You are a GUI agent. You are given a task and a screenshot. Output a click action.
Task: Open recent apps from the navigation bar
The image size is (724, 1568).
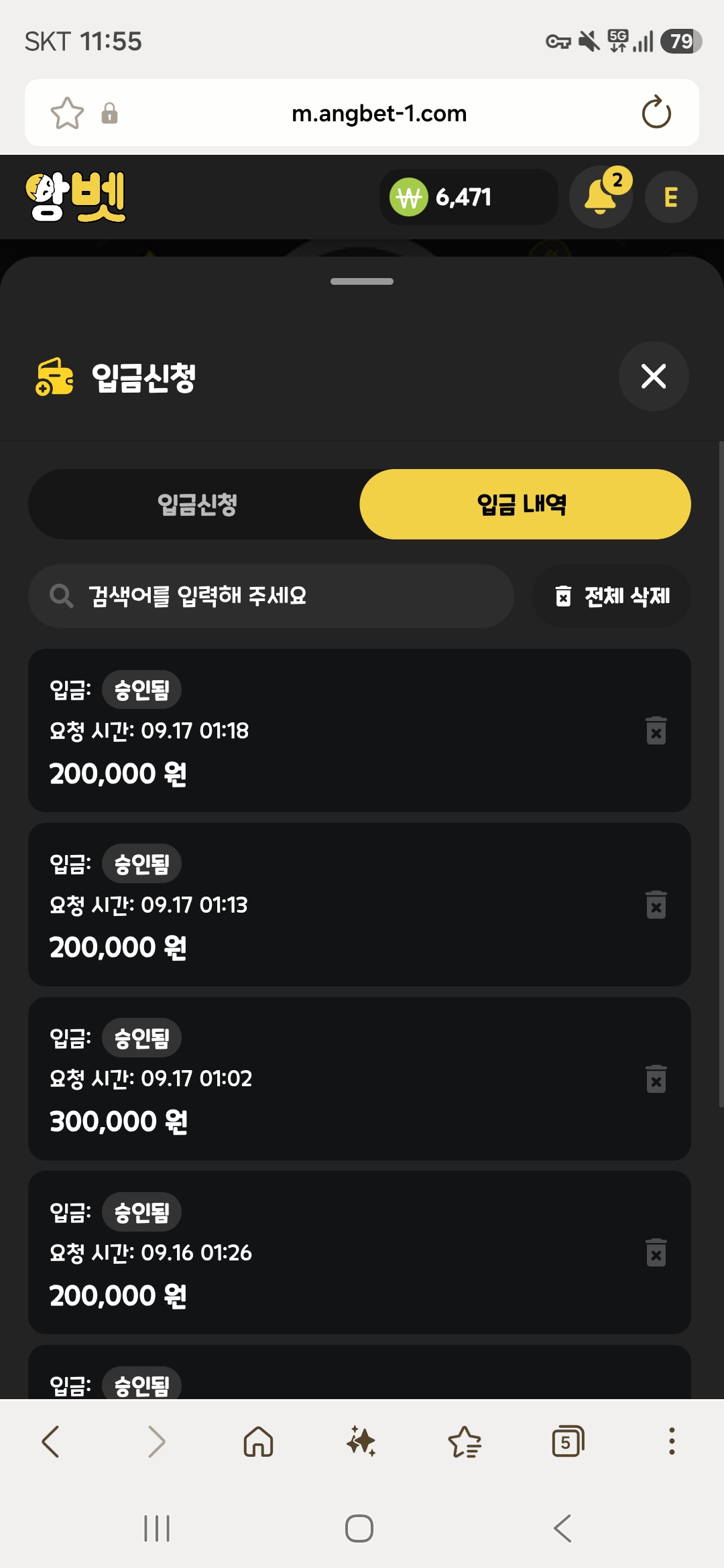tap(157, 1528)
